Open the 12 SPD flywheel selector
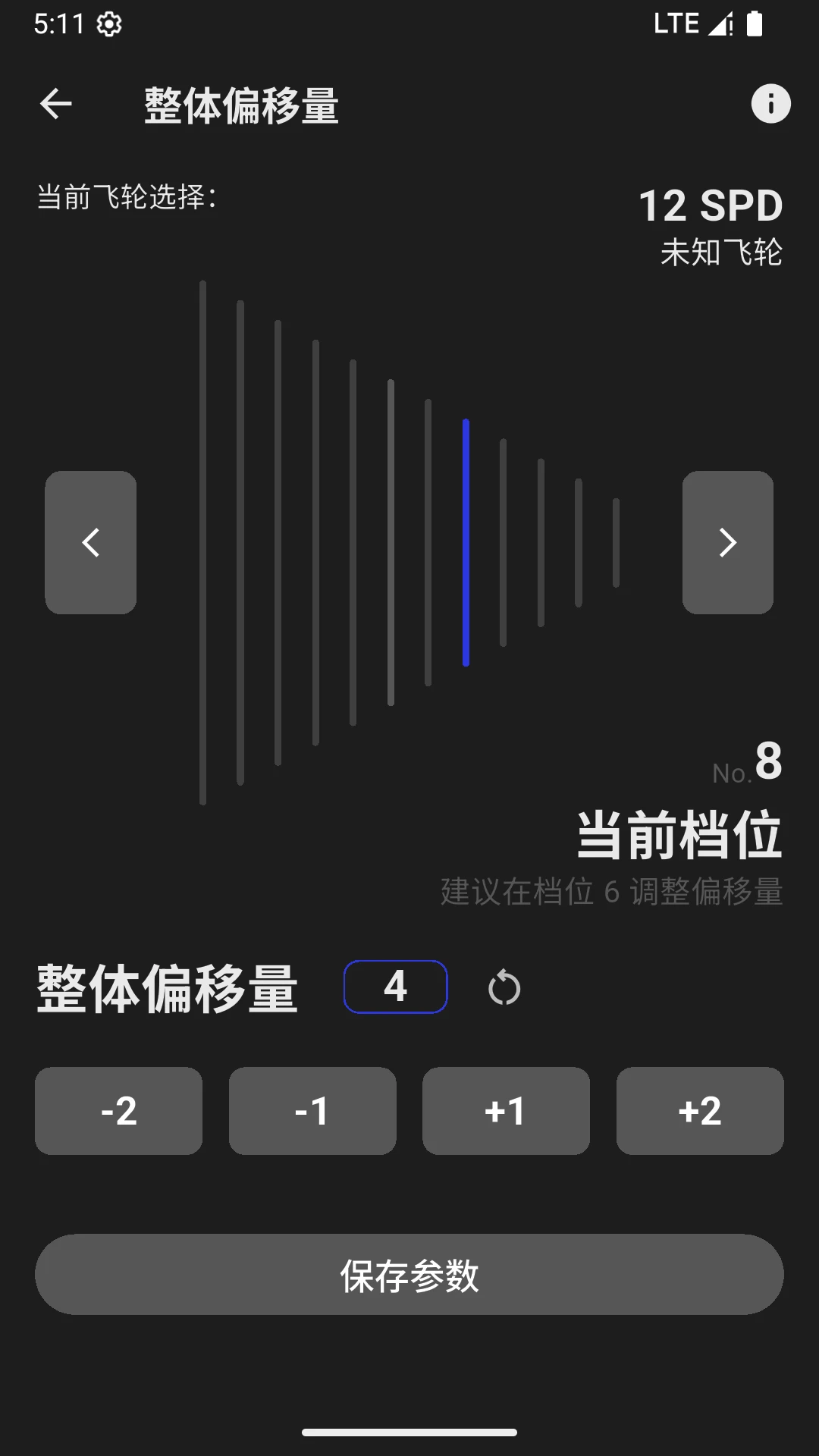The height and width of the screenshot is (1456, 819). pos(711,206)
